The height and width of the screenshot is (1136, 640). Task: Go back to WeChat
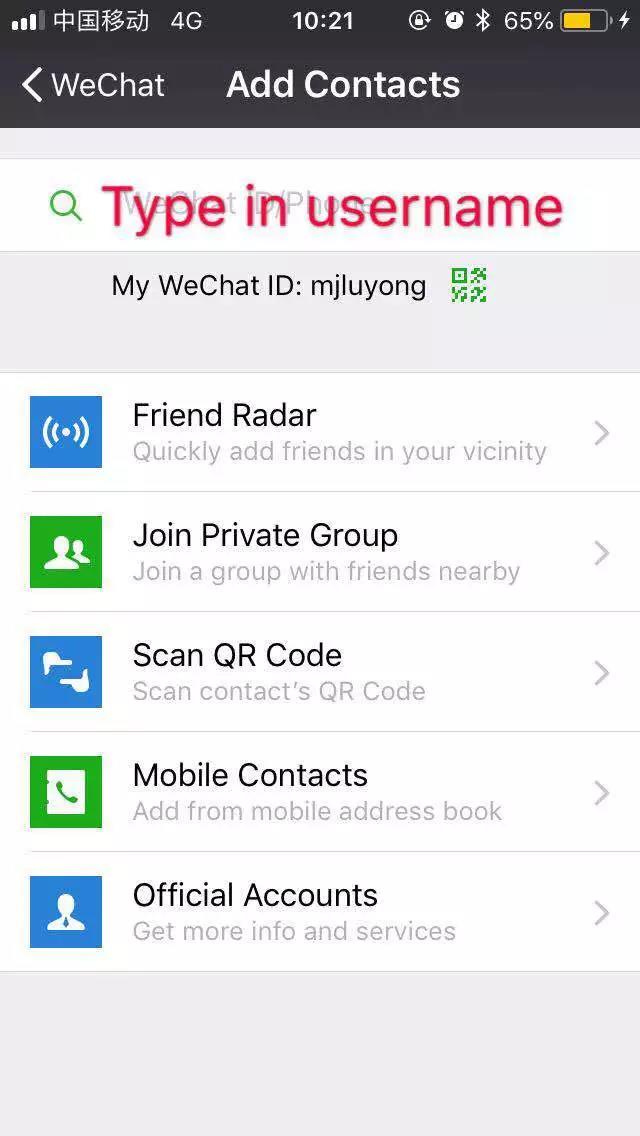point(92,85)
